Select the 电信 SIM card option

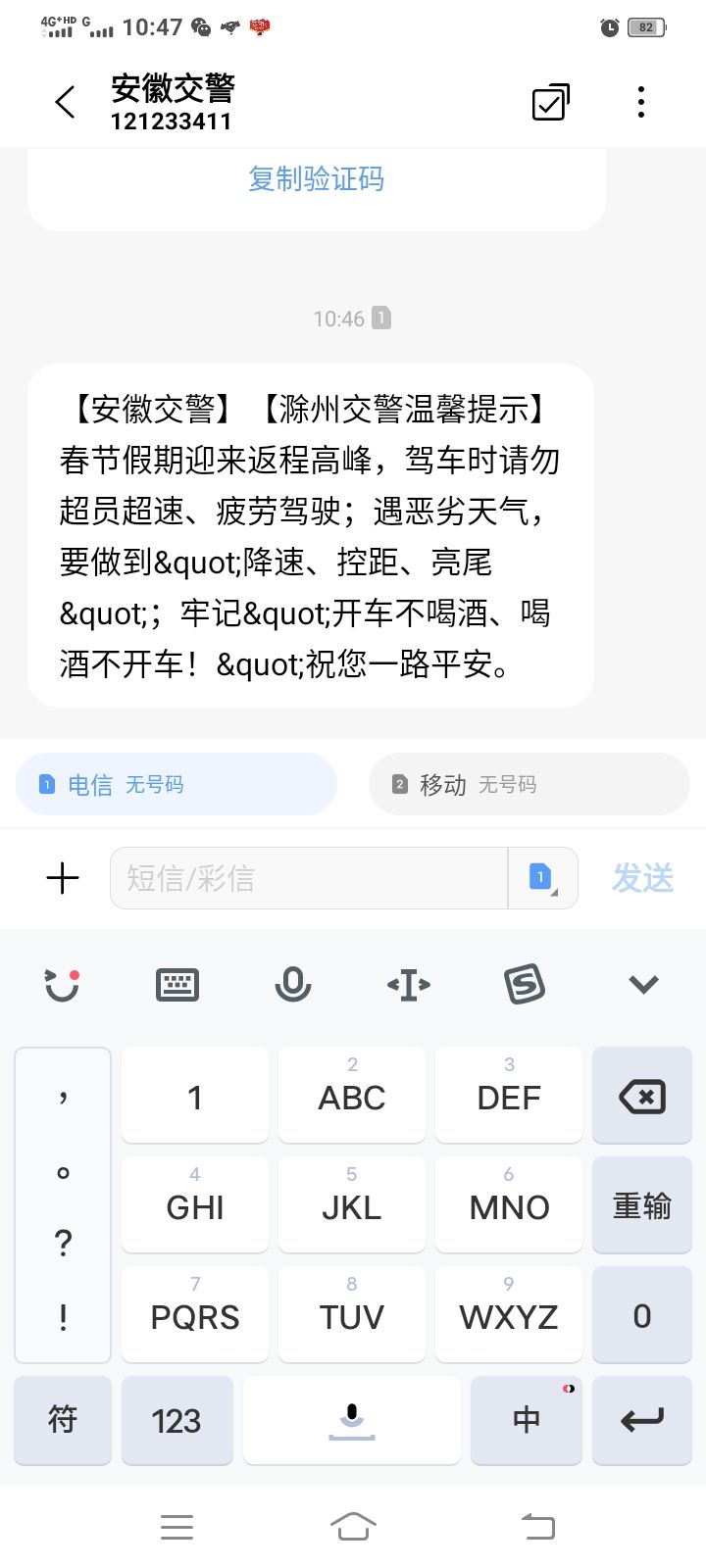click(x=176, y=784)
